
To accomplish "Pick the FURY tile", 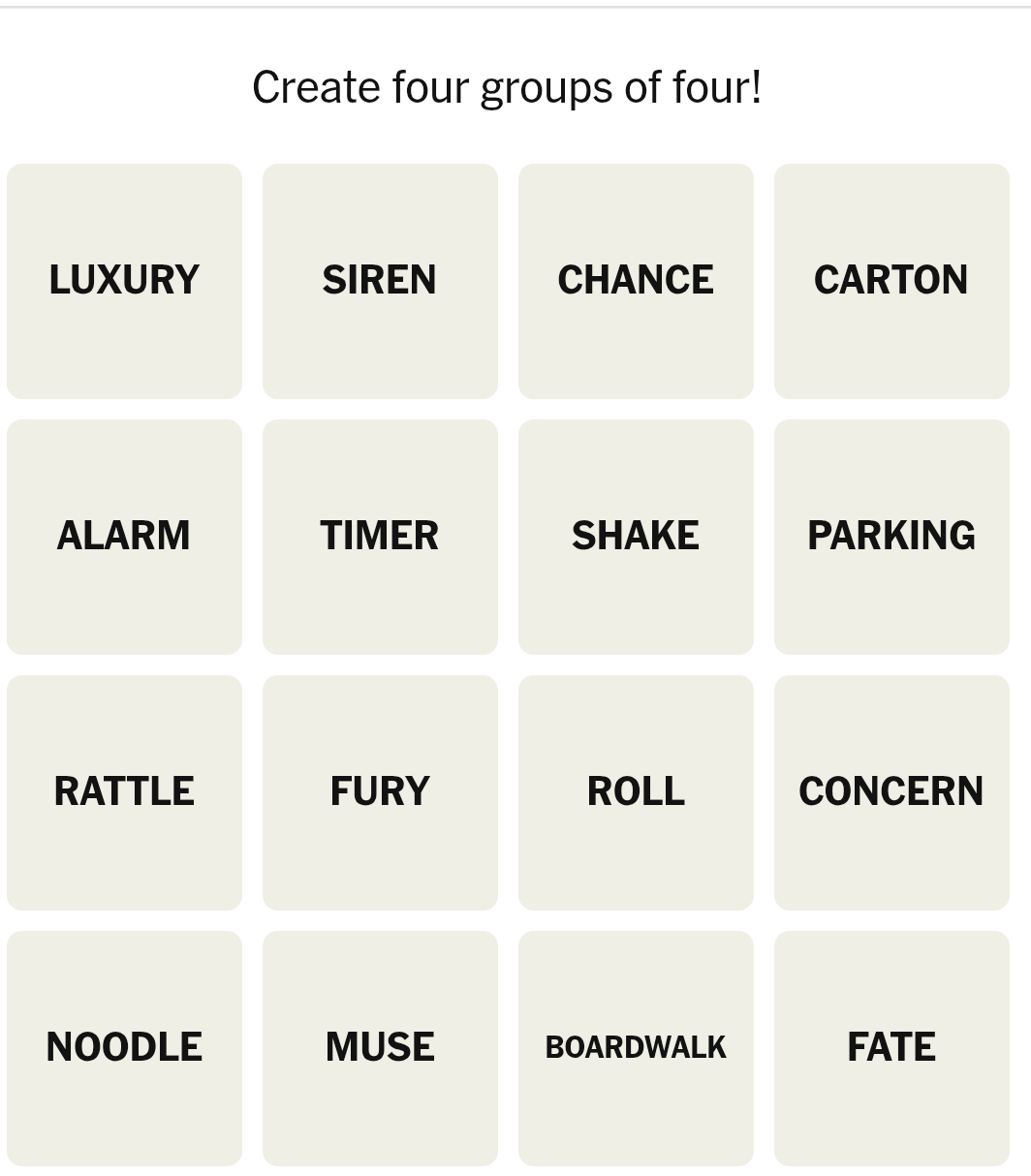I will click(380, 792).
